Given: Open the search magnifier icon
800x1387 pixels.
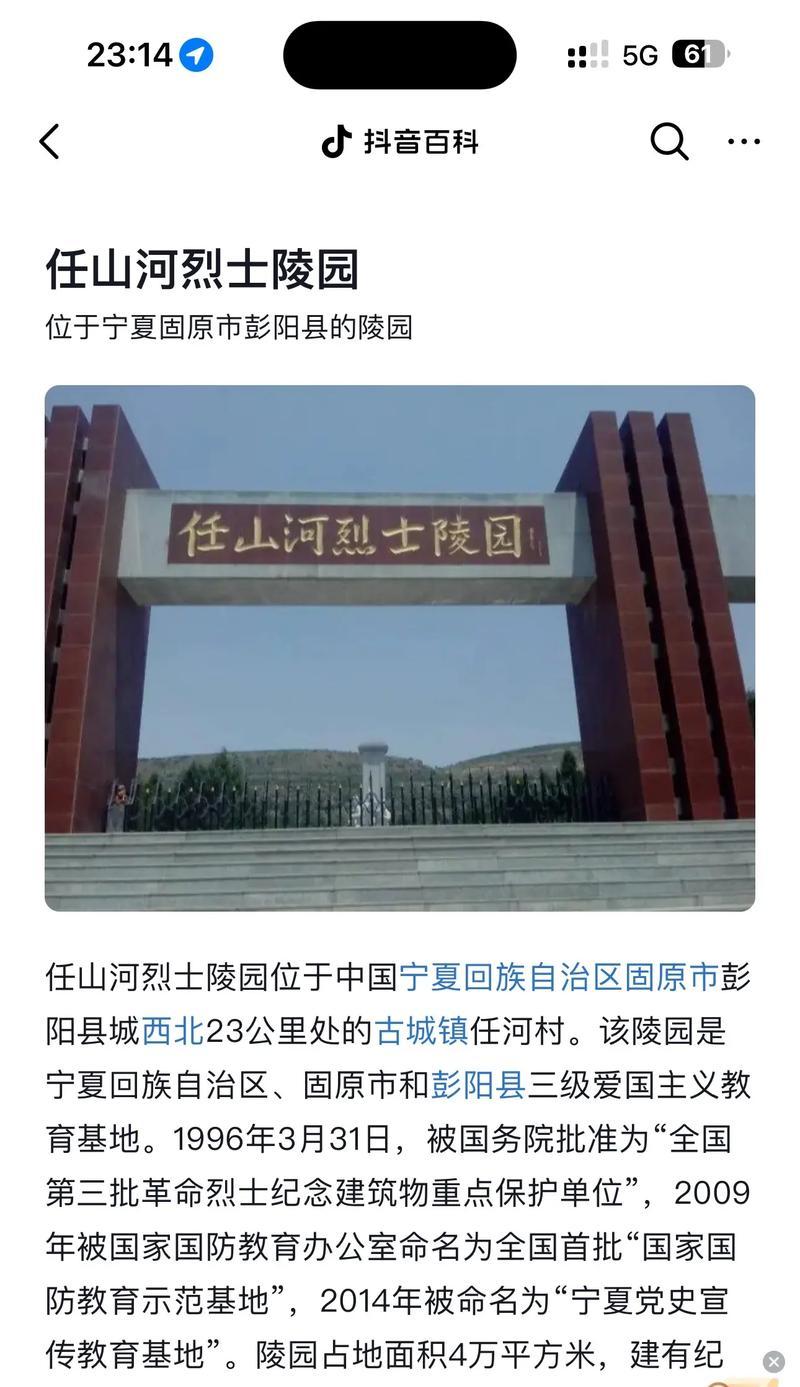Looking at the screenshot, I should point(669,142).
